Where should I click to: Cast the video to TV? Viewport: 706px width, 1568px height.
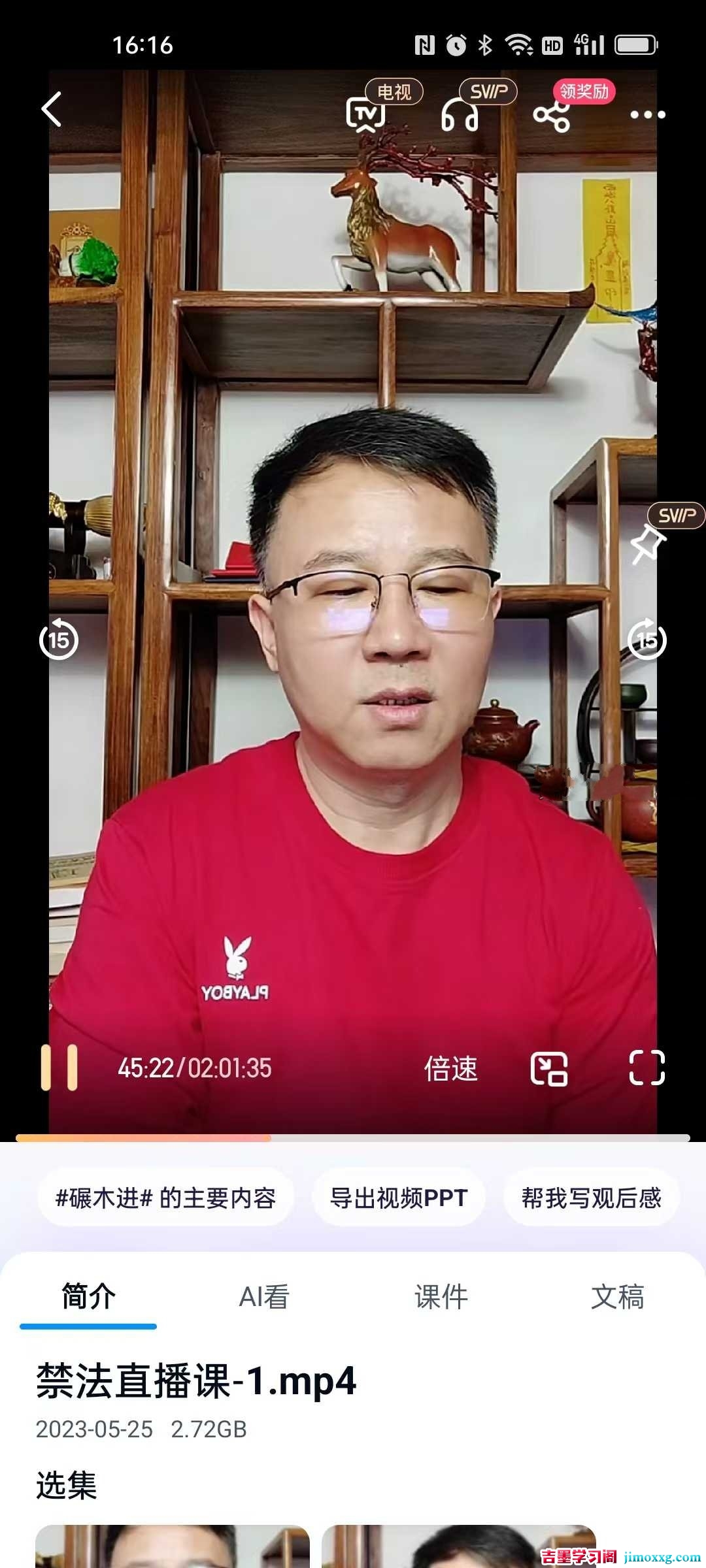tap(365, 114)
